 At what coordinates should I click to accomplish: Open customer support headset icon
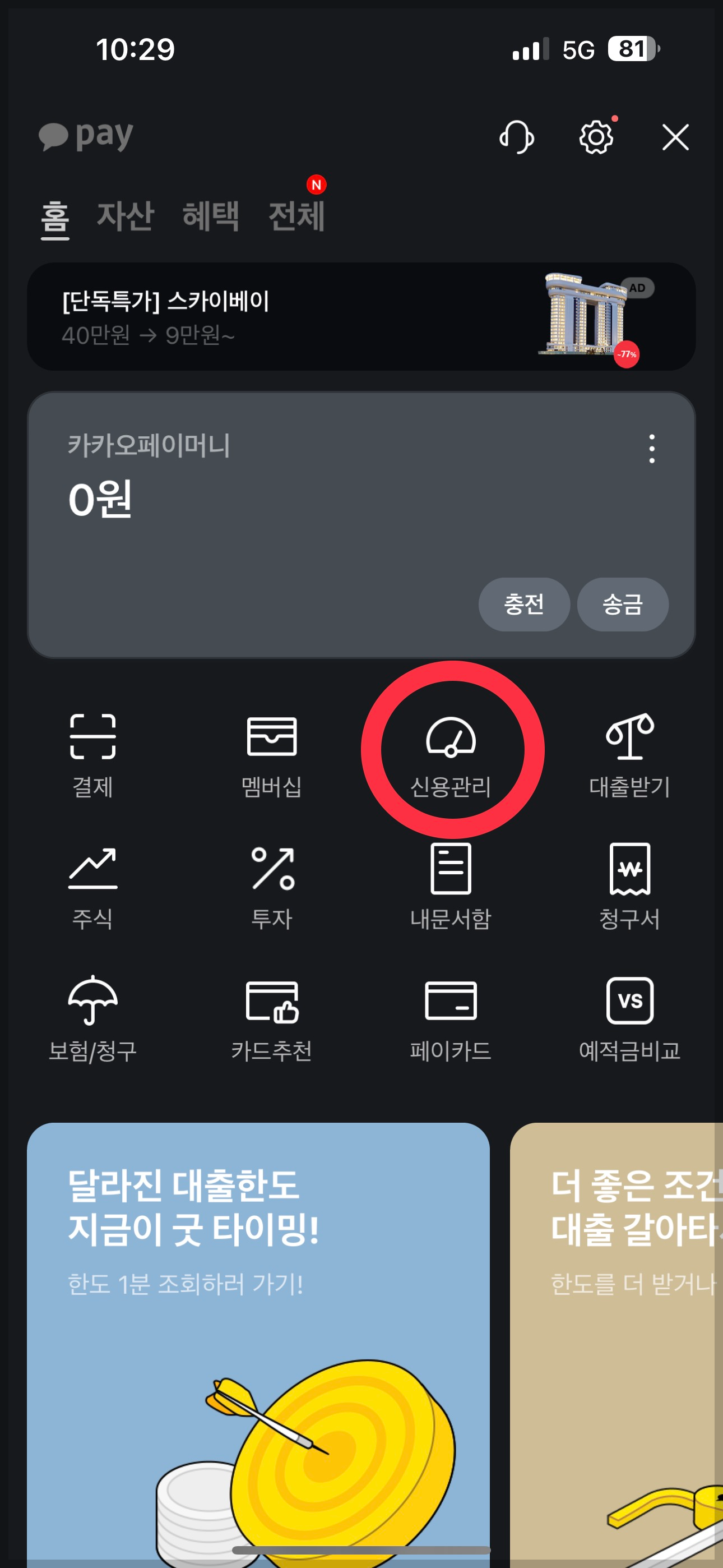(x=517, y=137)
